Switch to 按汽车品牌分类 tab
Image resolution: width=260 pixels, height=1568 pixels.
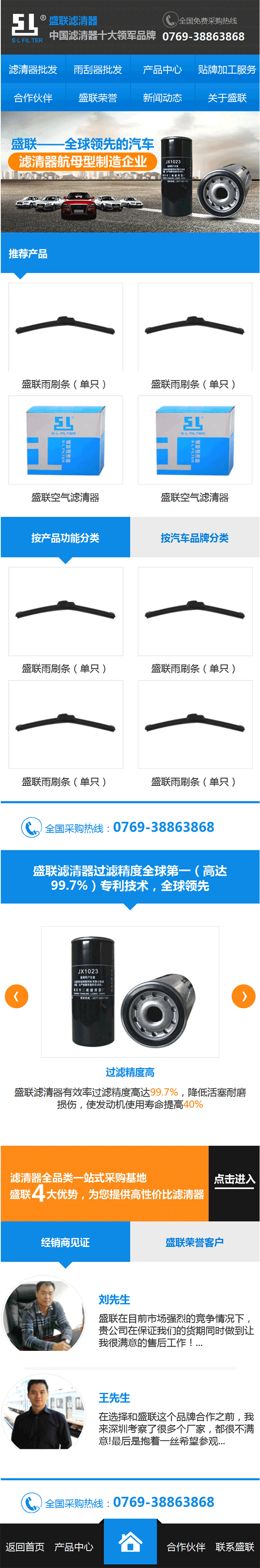(x=194, y=537)
